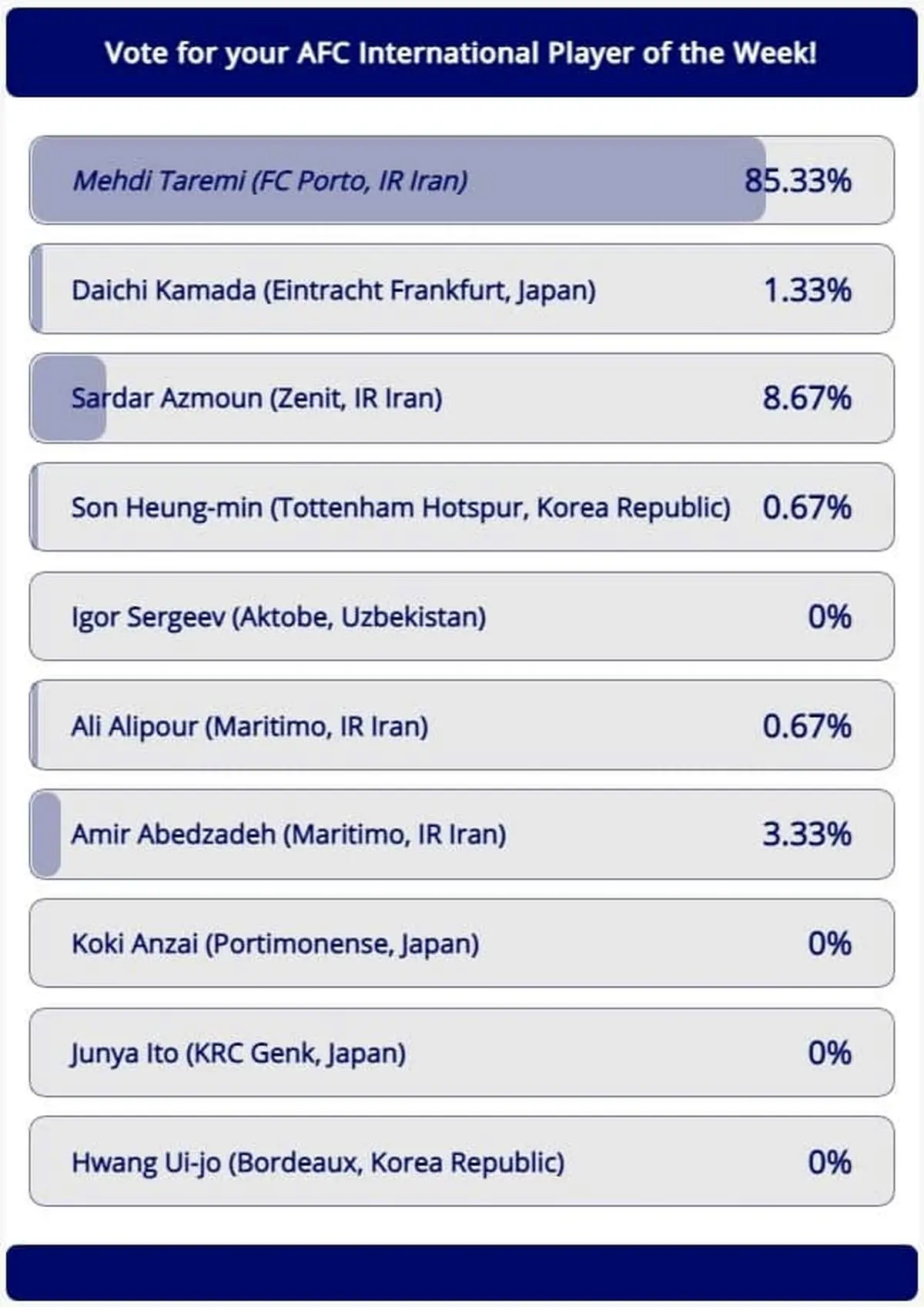Vote for Igor Sergeev of Aktobe
Viewport: 924px width, 1307px height.
pyautogui.click(x=461, y=616)
